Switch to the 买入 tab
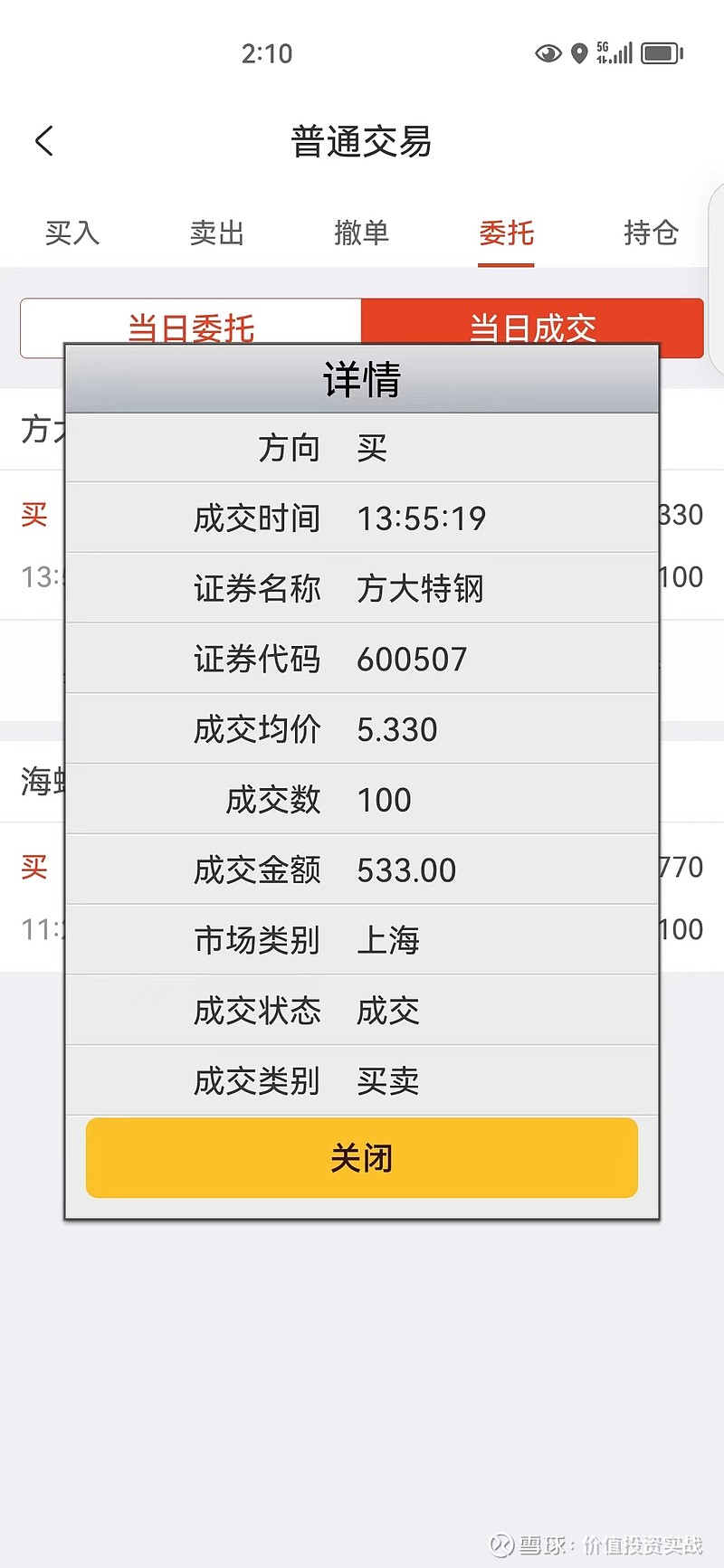The height and width of the screenshot is (1568, 724). click(x=71, y=233)
